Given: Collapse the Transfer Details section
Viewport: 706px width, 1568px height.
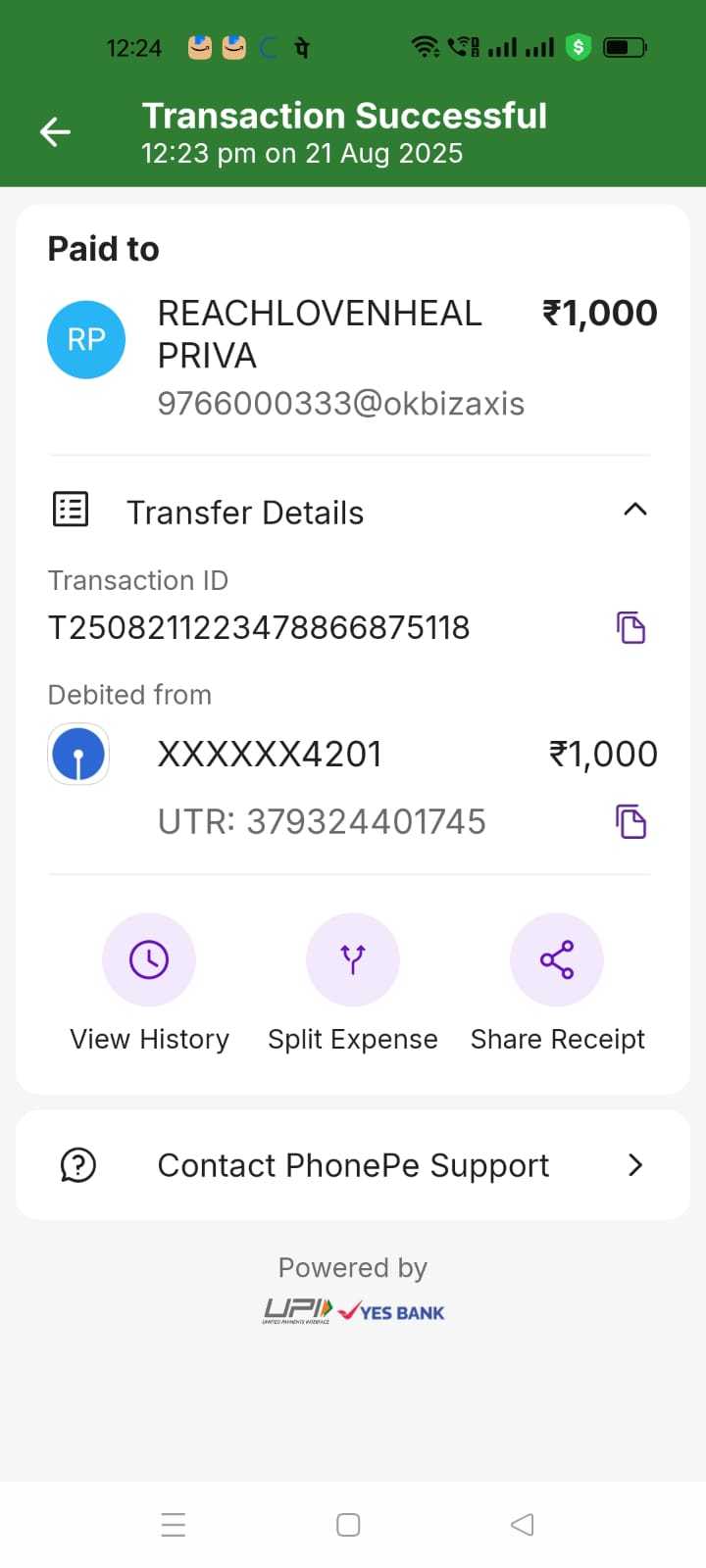Looking at the screenshot, I should point(635,510).
